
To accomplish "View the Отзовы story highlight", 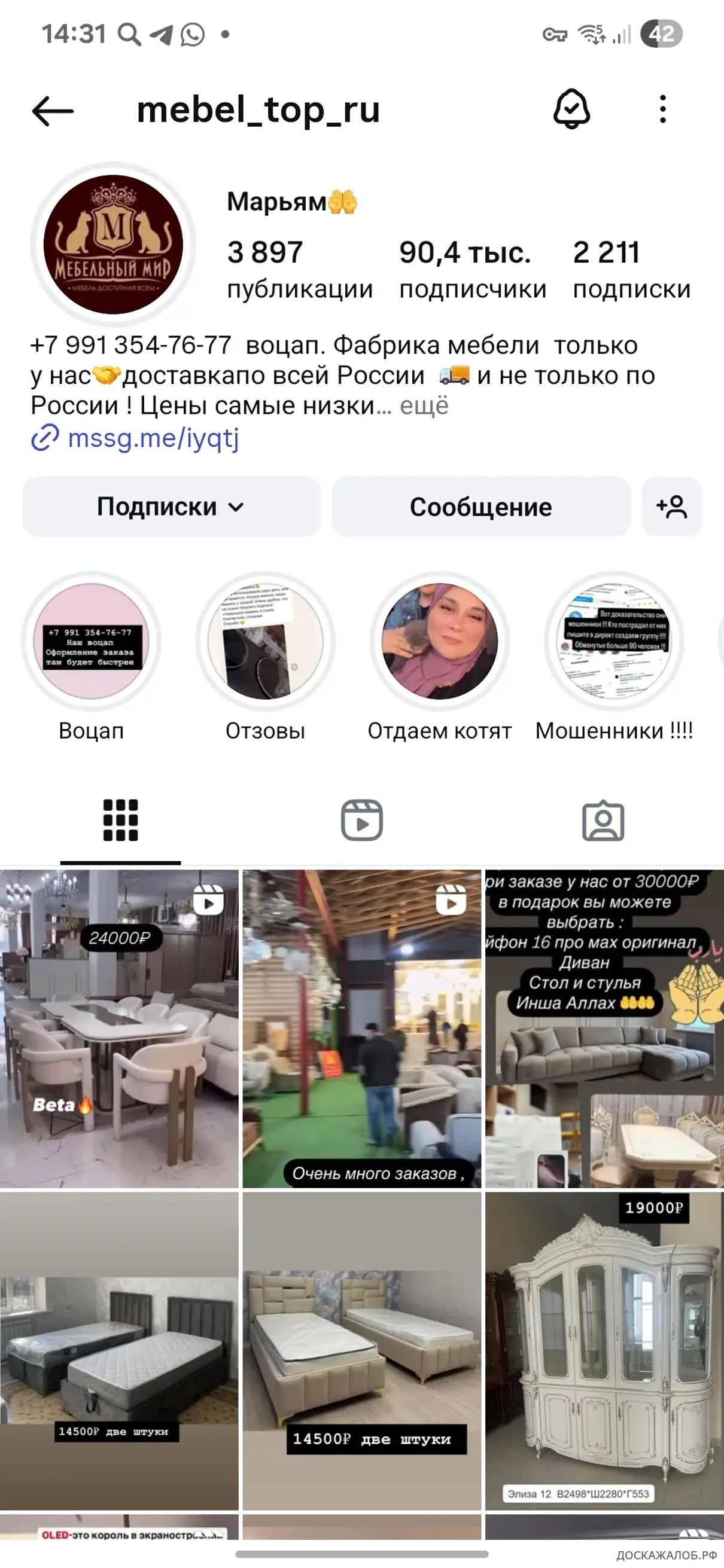I will 266,657.
